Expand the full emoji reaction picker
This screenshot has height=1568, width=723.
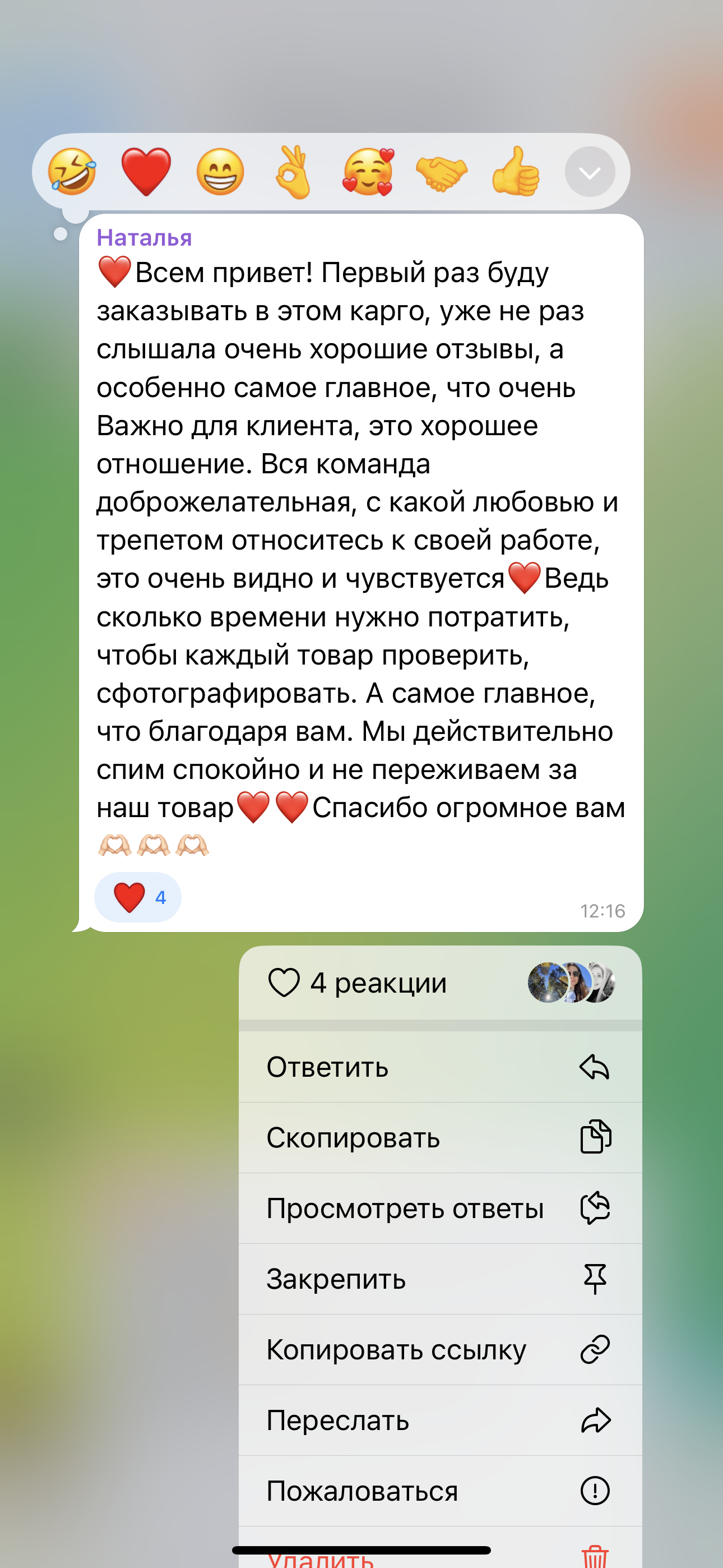pyautogui.click(x=589, y=172)
